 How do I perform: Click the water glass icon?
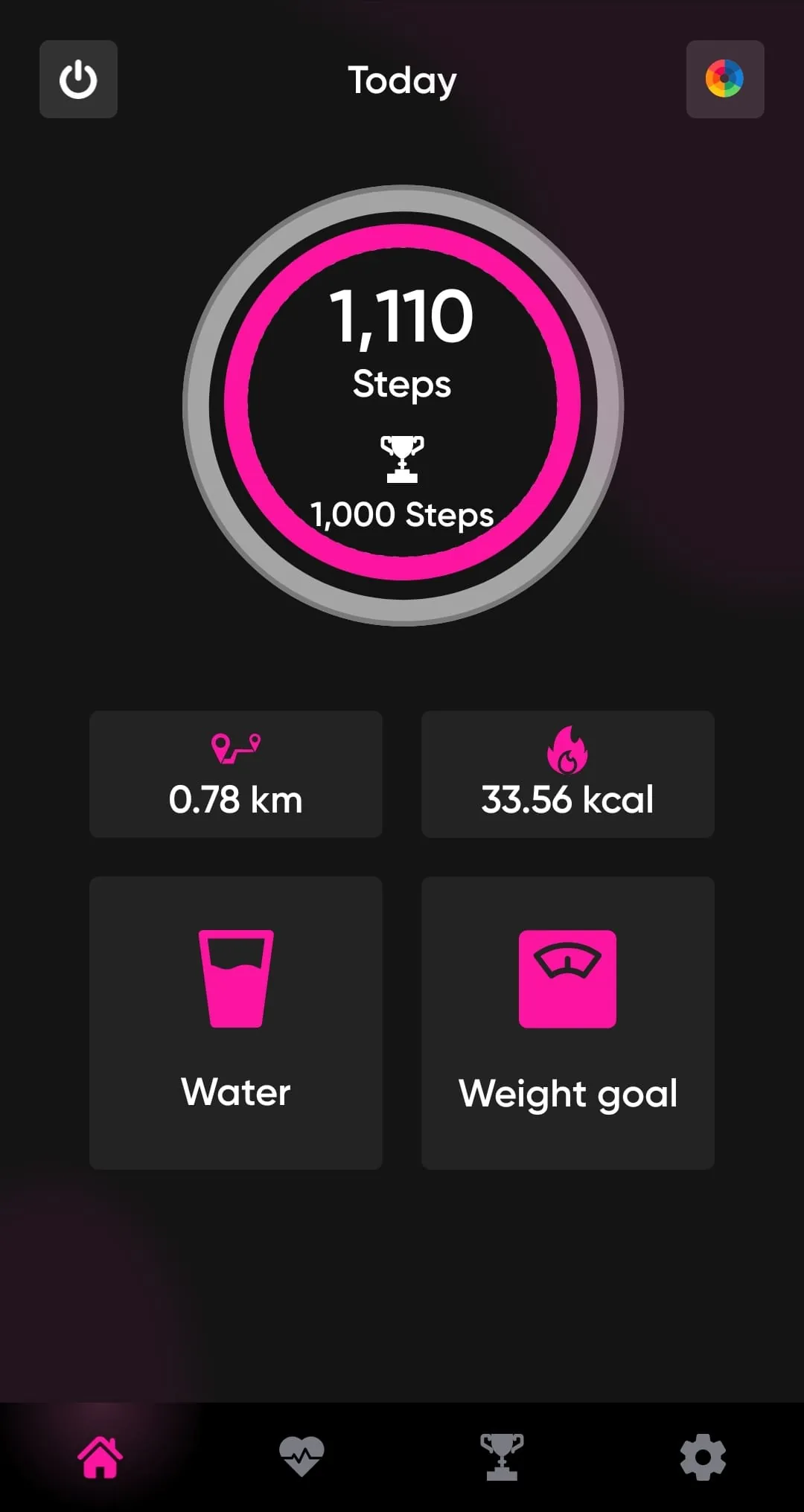(236, 977)
